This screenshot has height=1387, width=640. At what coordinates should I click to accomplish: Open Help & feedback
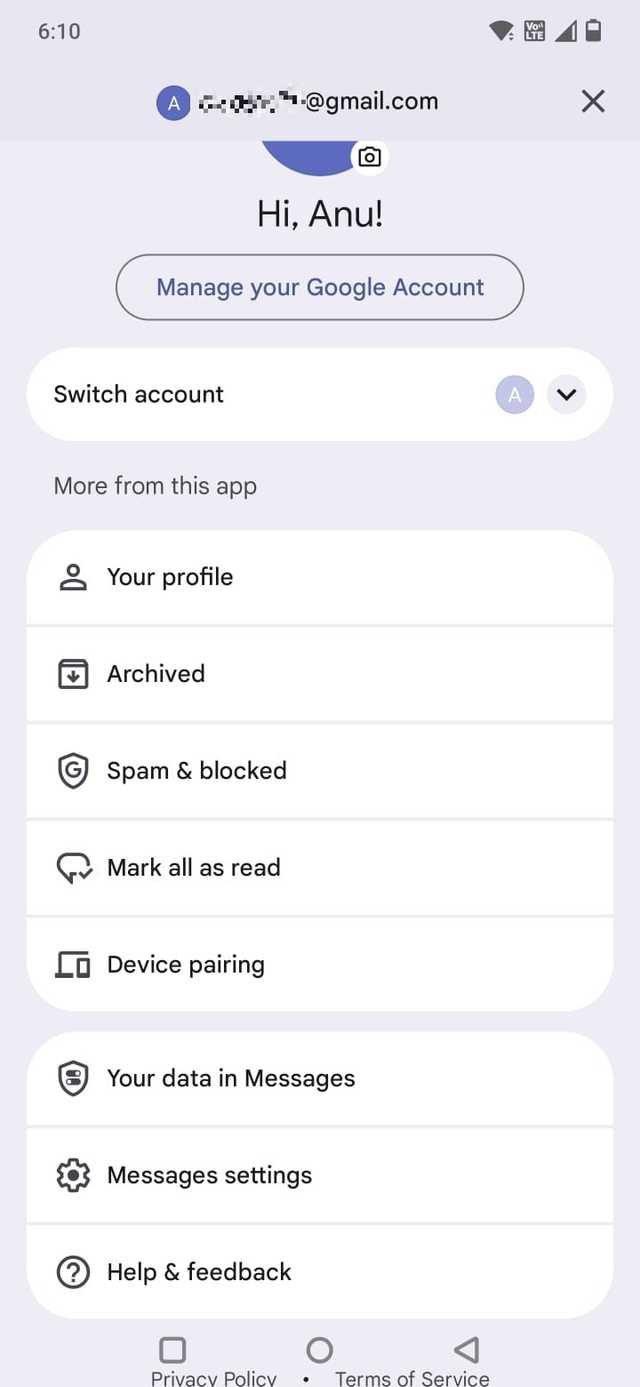[x=320, y=1272]
